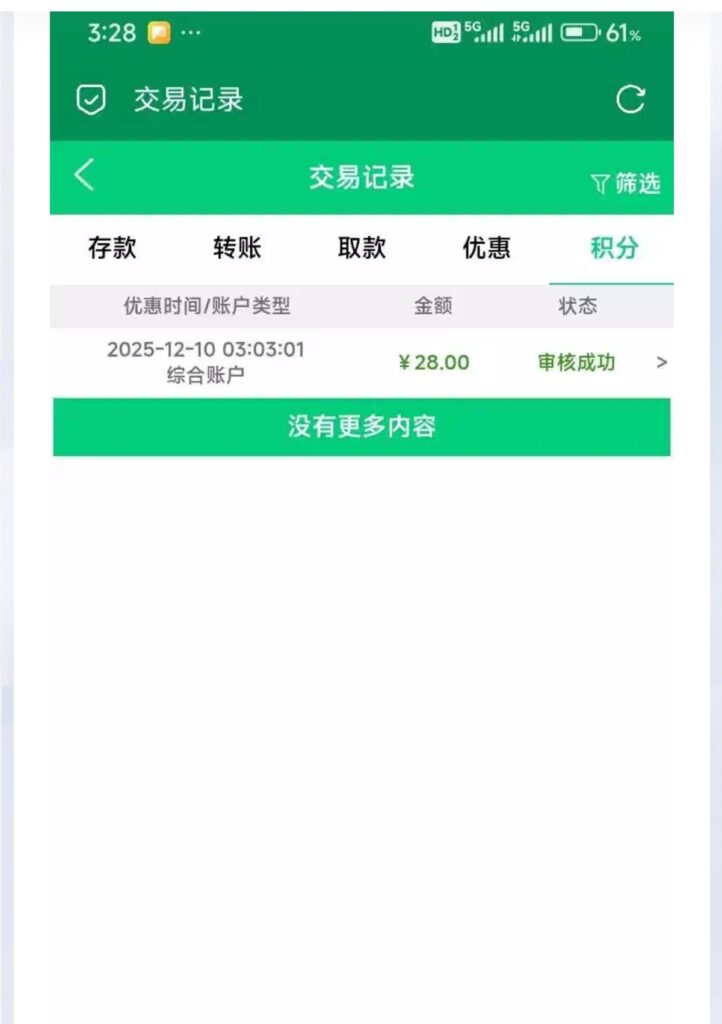Viewport: 722px width, 1024px height.
Task: Open the floating note icon beside the clock
Action: pyautogui.click(x=158, y=31)
